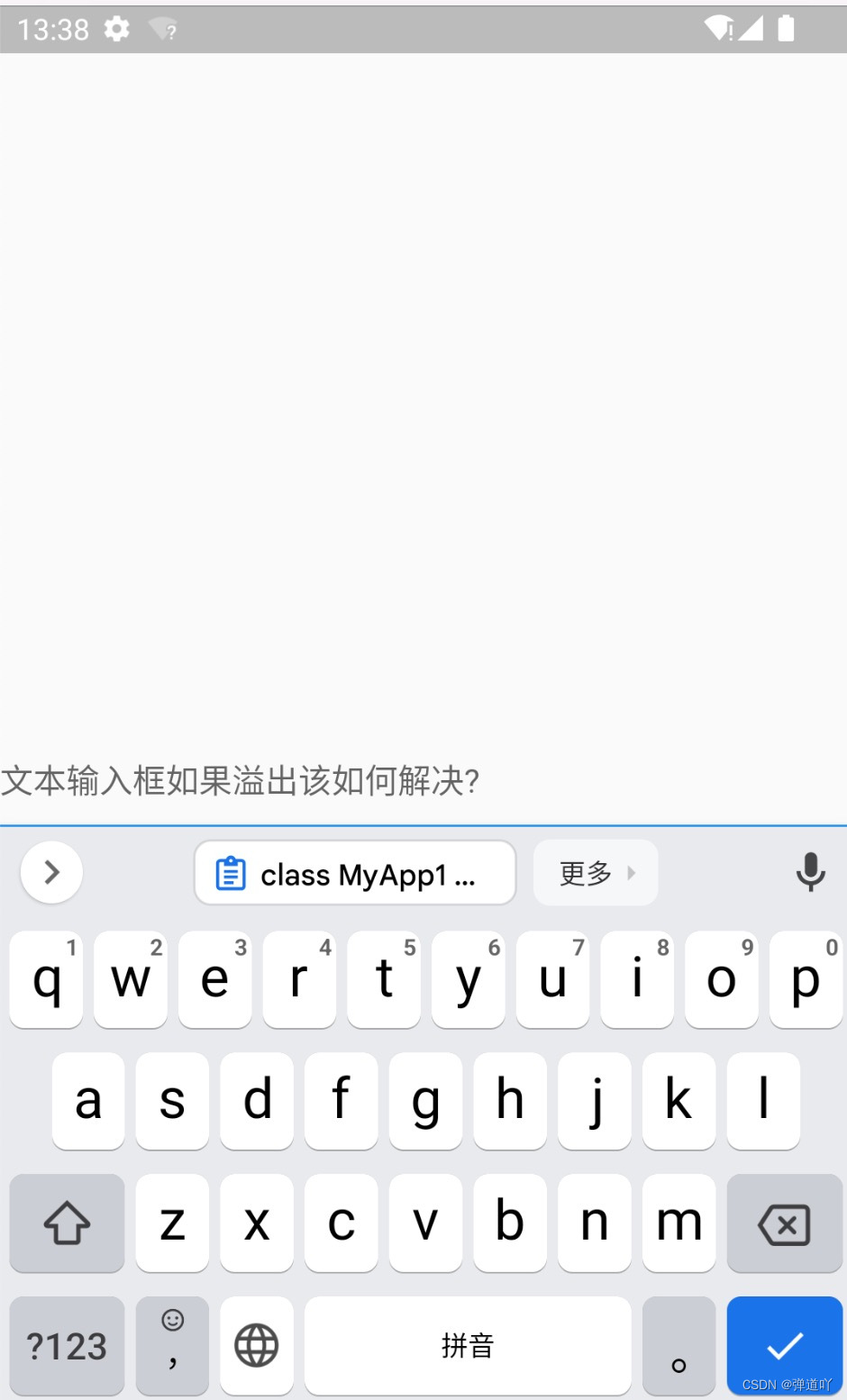Open the 更多 suggestions chip
The width and height of the screenshot is (847, 1400).
(x=596, y=873)
